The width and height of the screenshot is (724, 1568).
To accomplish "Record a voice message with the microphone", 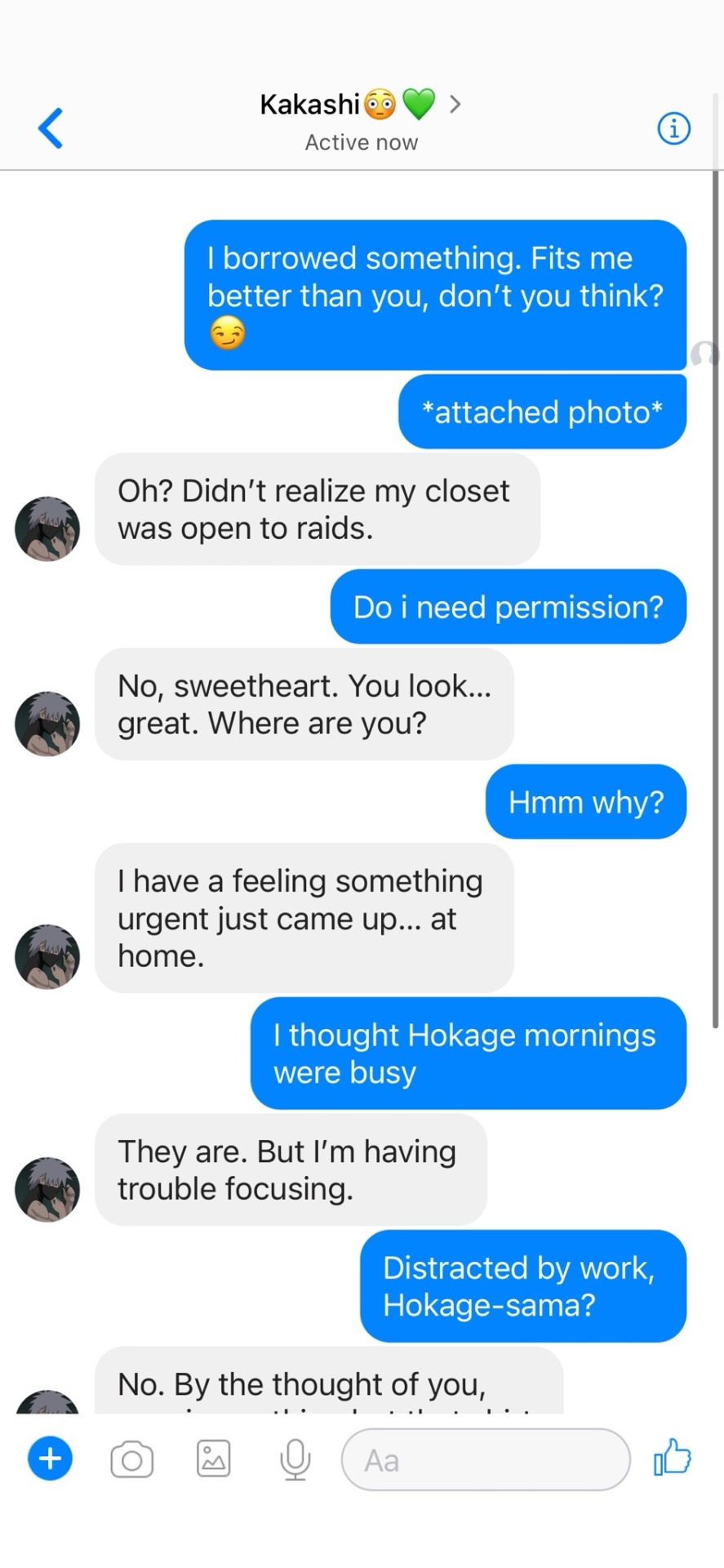I will coord(295,1459).
